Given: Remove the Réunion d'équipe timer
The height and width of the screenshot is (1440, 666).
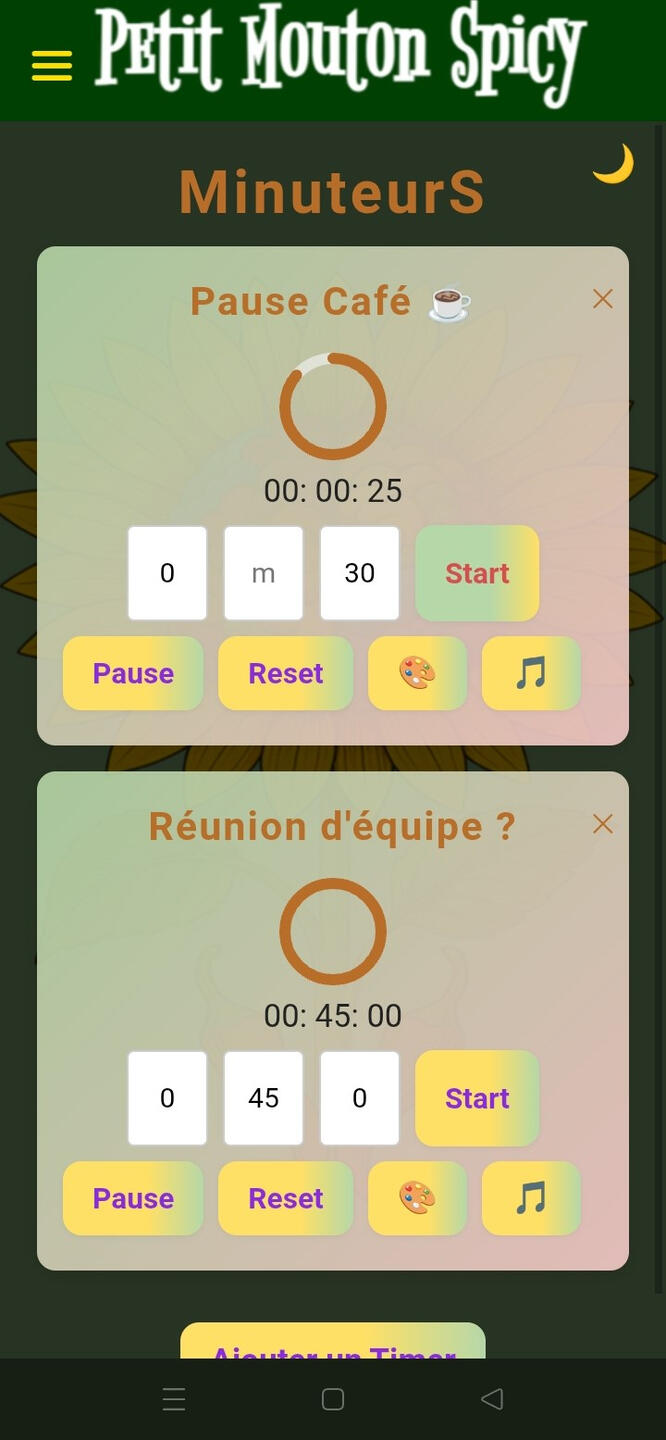Looking at the screenshot, I should click(602, 824).
